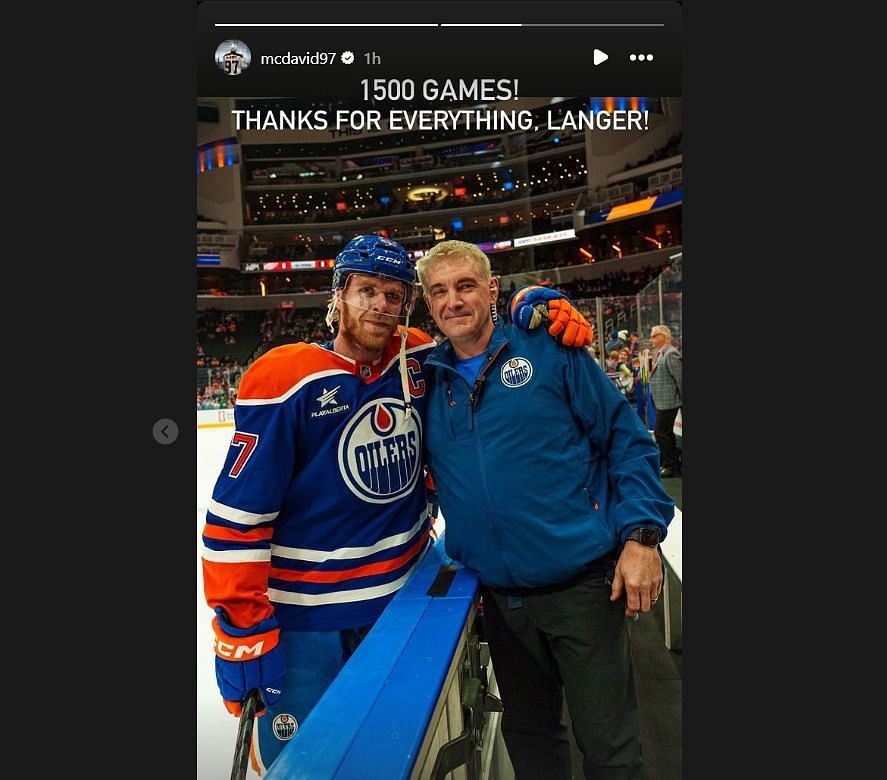This screenshot has height=780, width=887.
Task: Go to the previous story
Action: 166,431
